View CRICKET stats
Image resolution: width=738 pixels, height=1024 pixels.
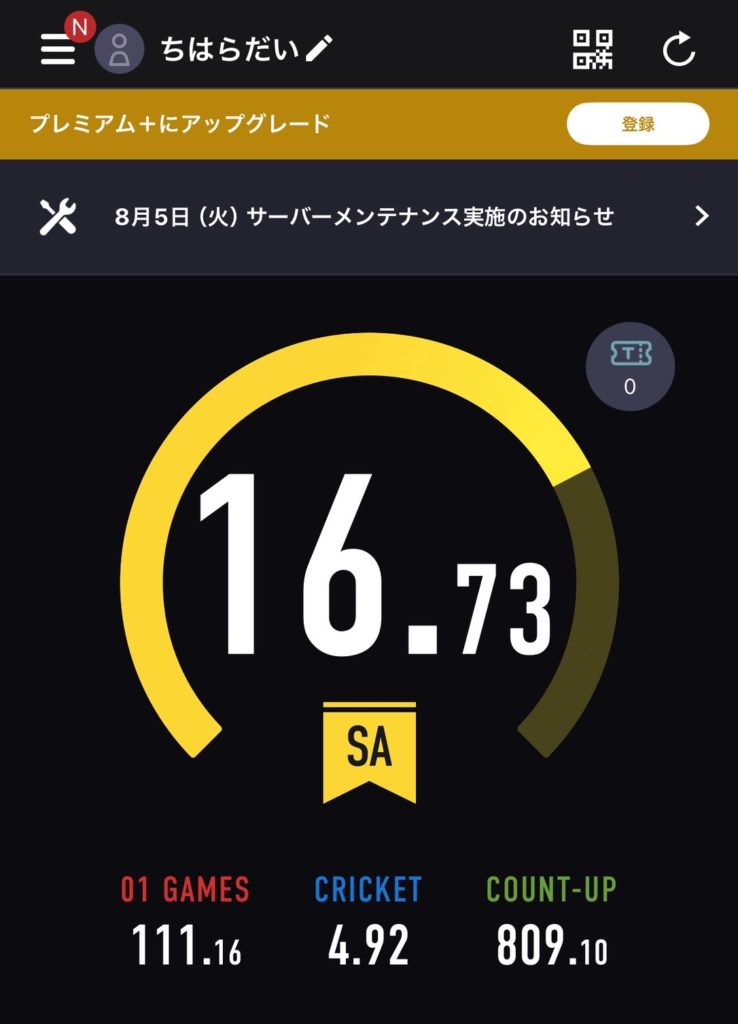368,920
